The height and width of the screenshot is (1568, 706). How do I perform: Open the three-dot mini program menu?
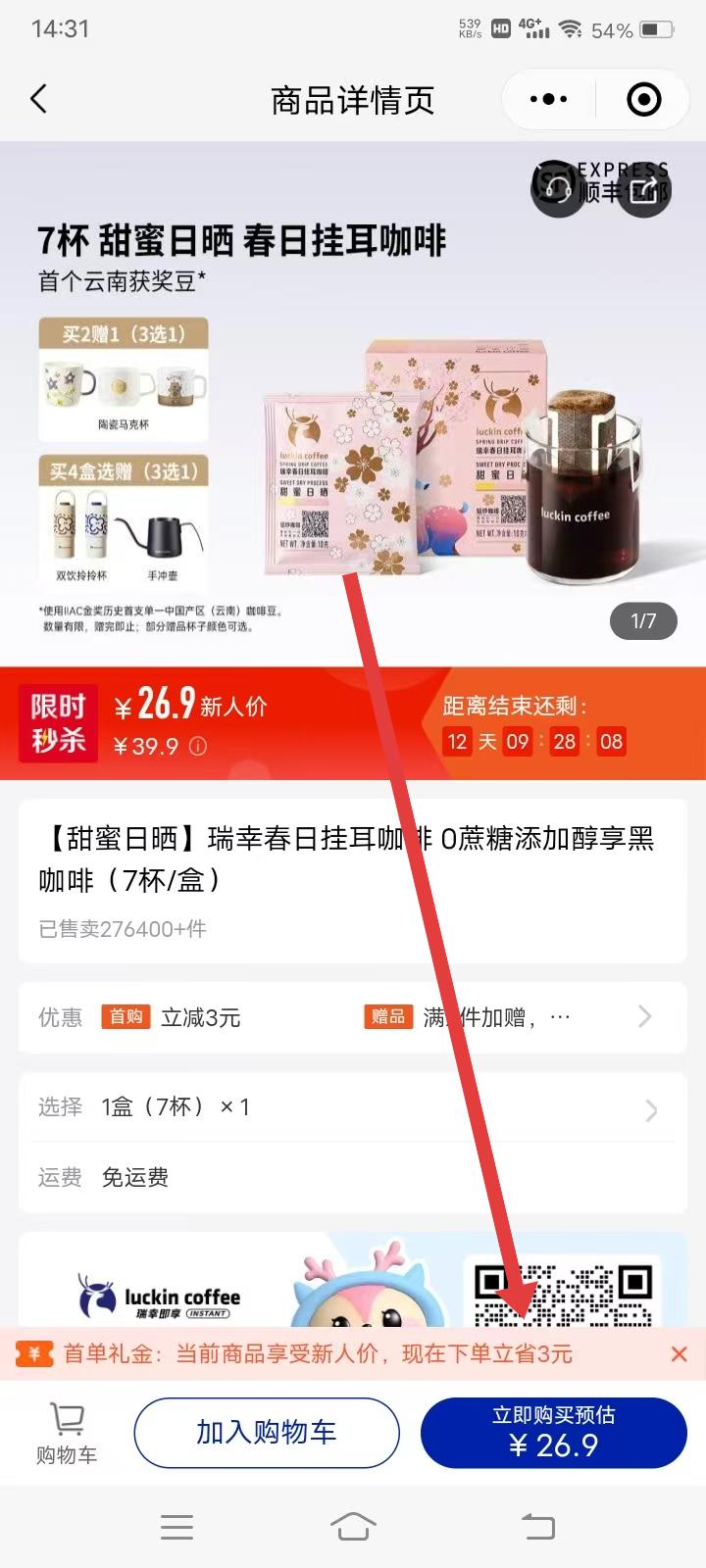click(548, 99)
